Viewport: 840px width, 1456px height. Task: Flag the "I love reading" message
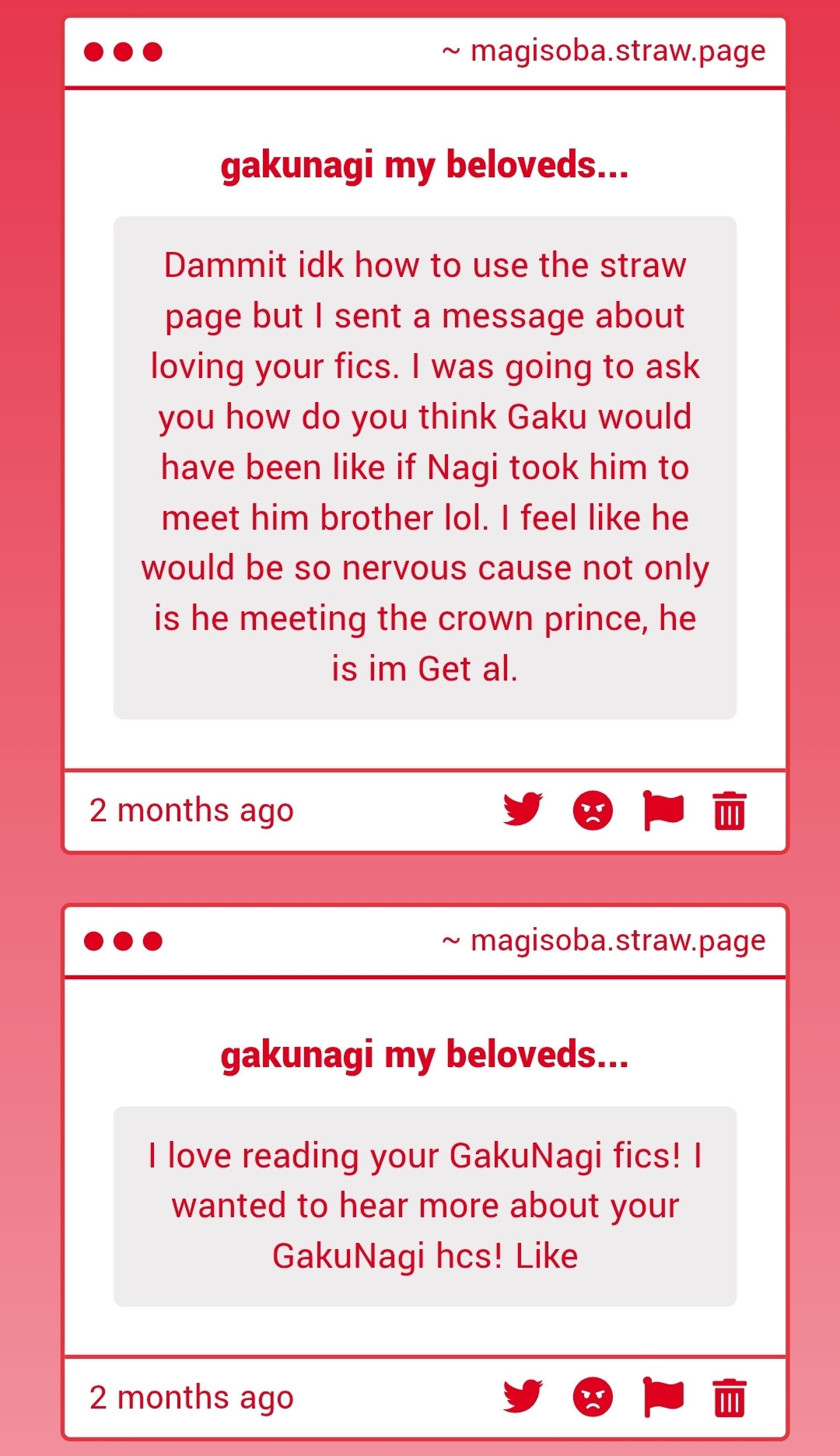[x=663, y=1397]
